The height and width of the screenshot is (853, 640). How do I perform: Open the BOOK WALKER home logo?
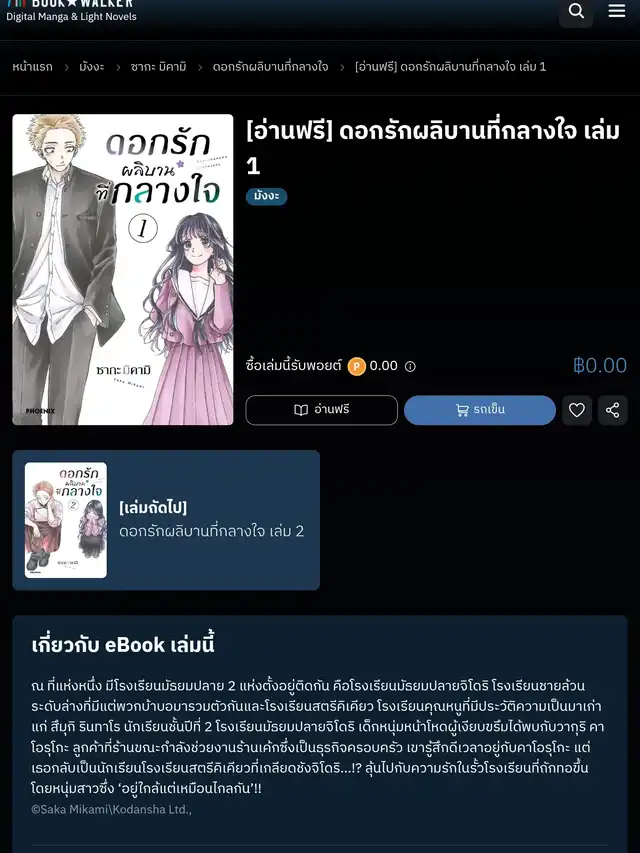pos(70,10)
